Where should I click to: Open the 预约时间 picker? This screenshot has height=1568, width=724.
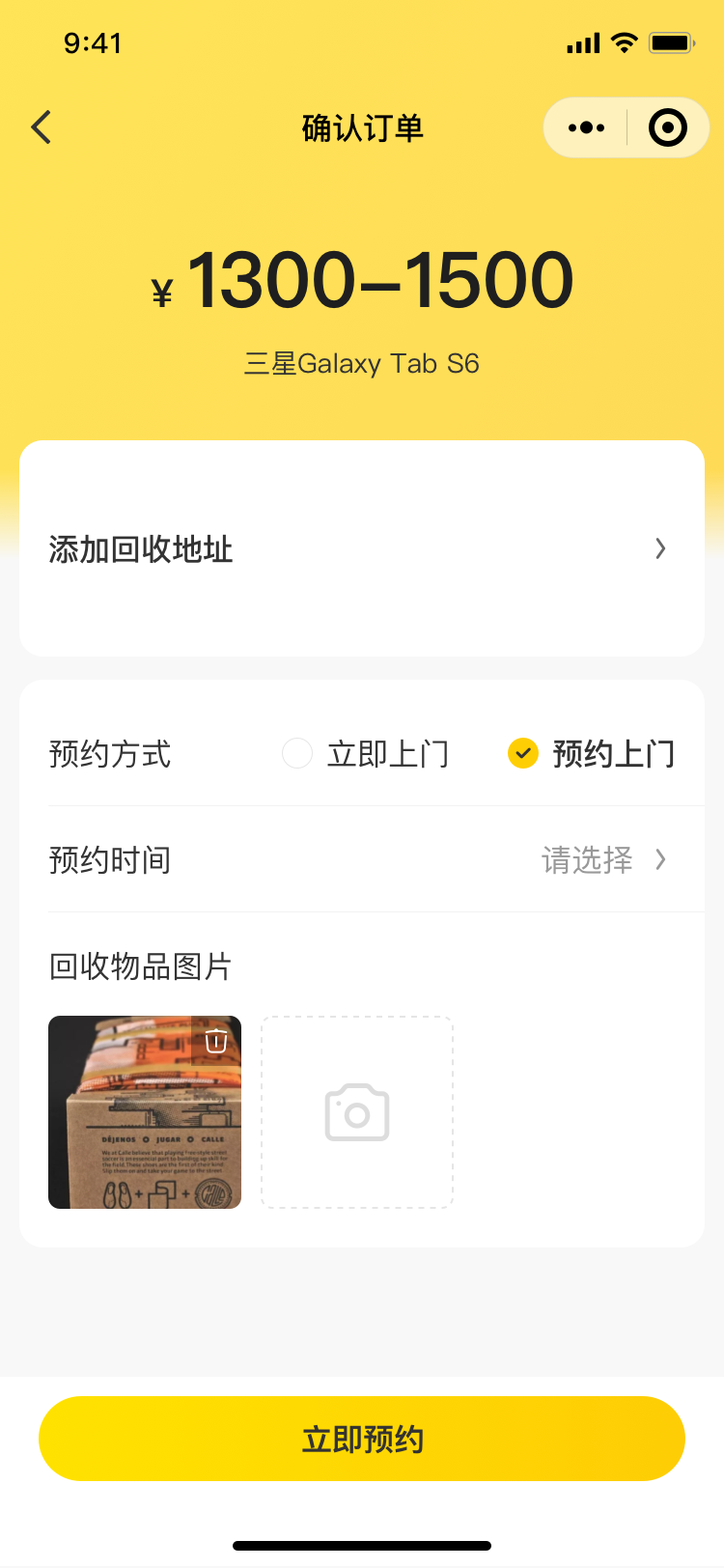(362, 859)
